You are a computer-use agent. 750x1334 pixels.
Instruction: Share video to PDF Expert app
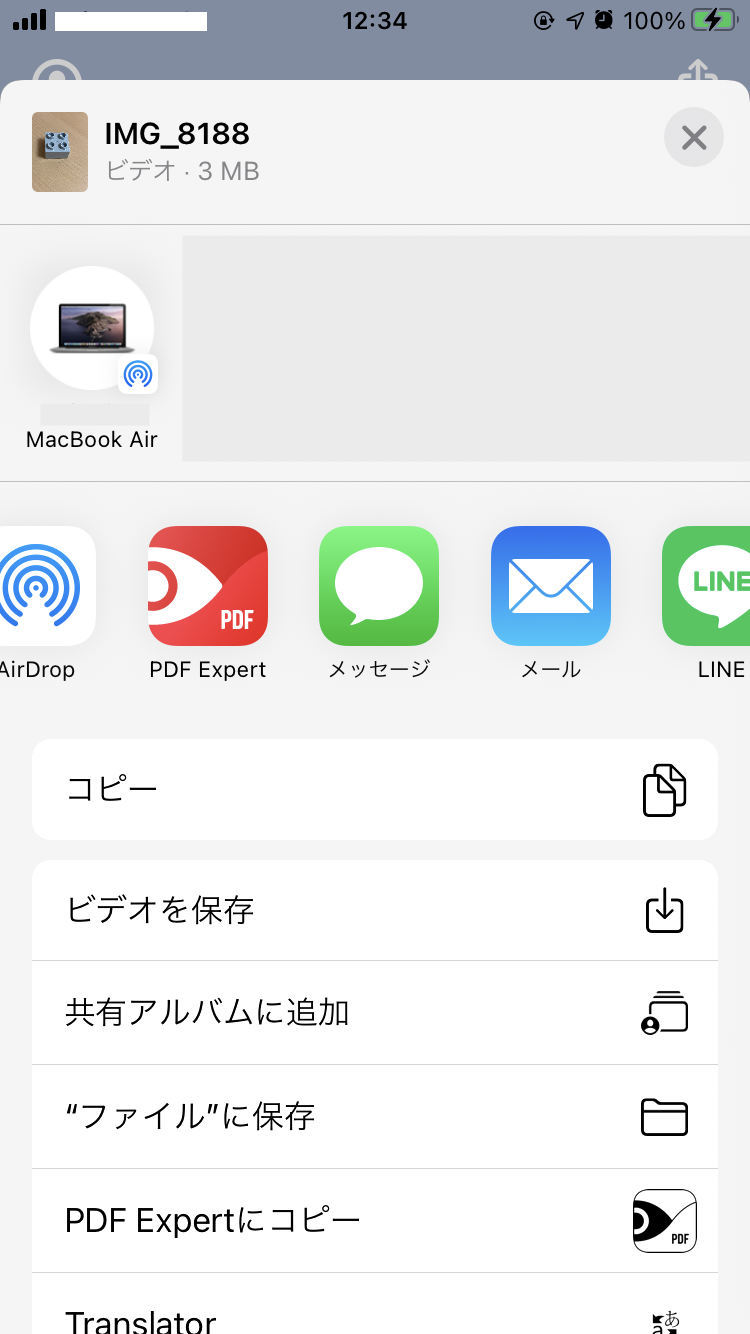pos(208,586)
